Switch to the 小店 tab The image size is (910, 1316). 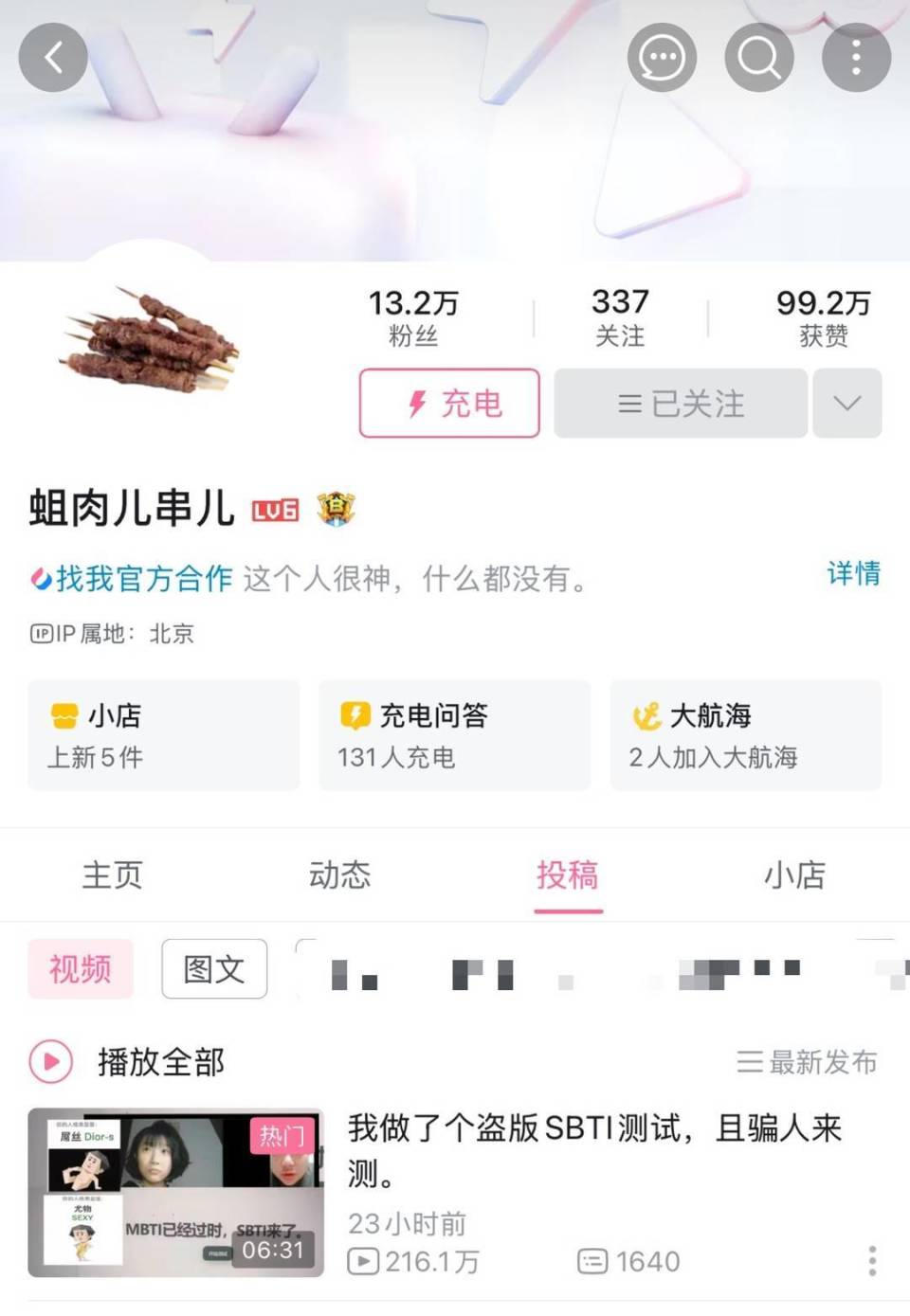pos(796,876)
